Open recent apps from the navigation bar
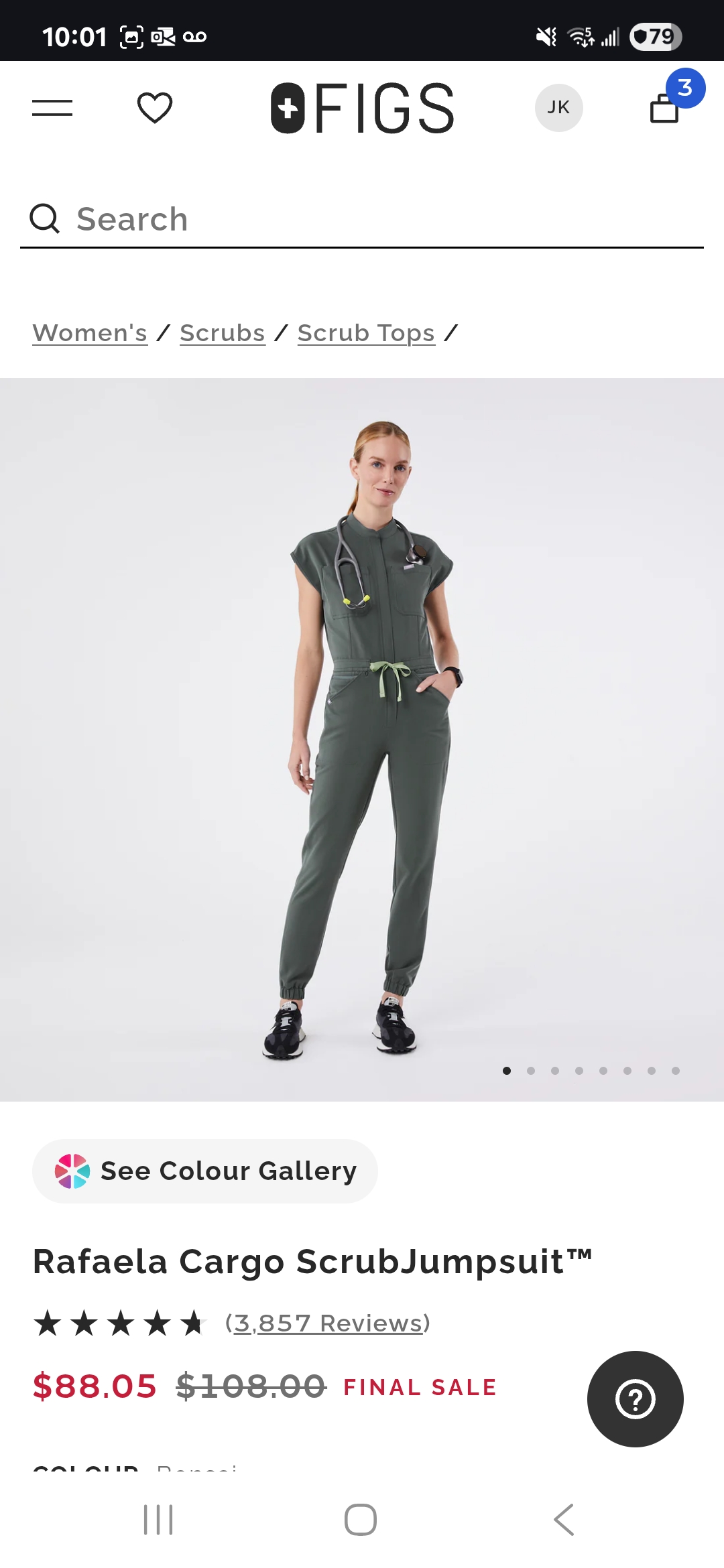 point(158,1520)
